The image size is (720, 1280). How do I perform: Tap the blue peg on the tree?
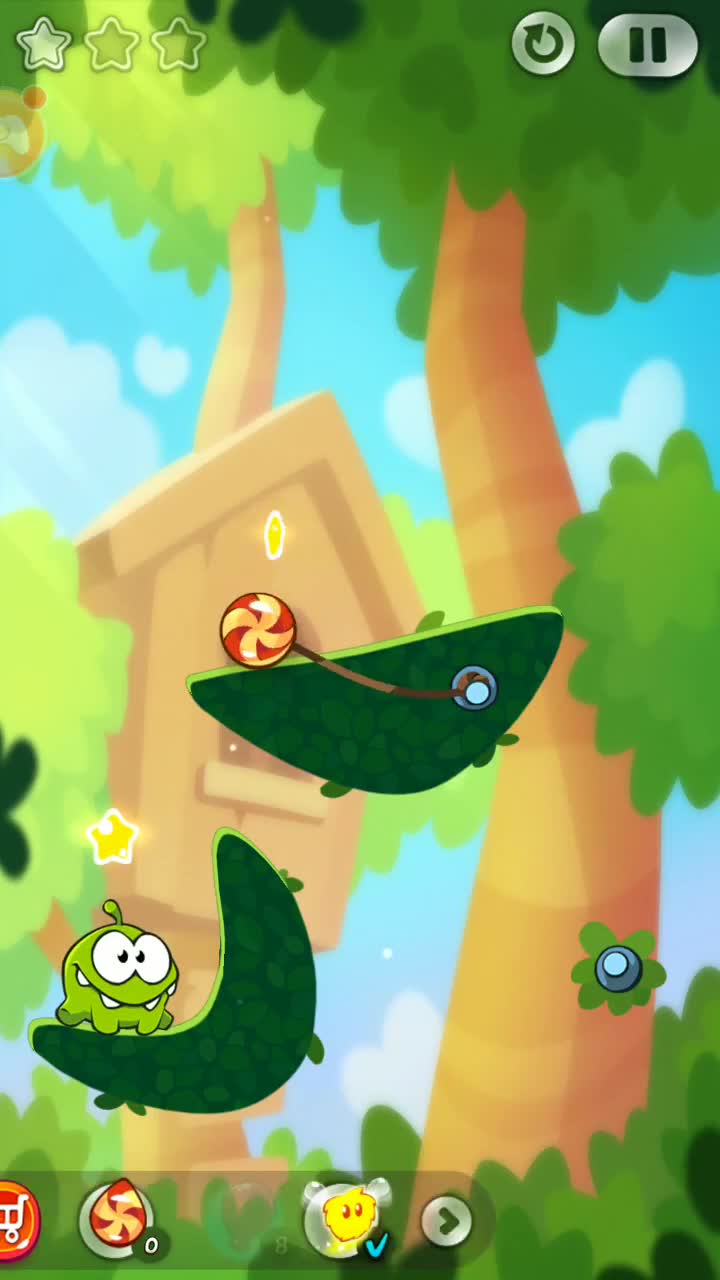click(x=617, y=967)
